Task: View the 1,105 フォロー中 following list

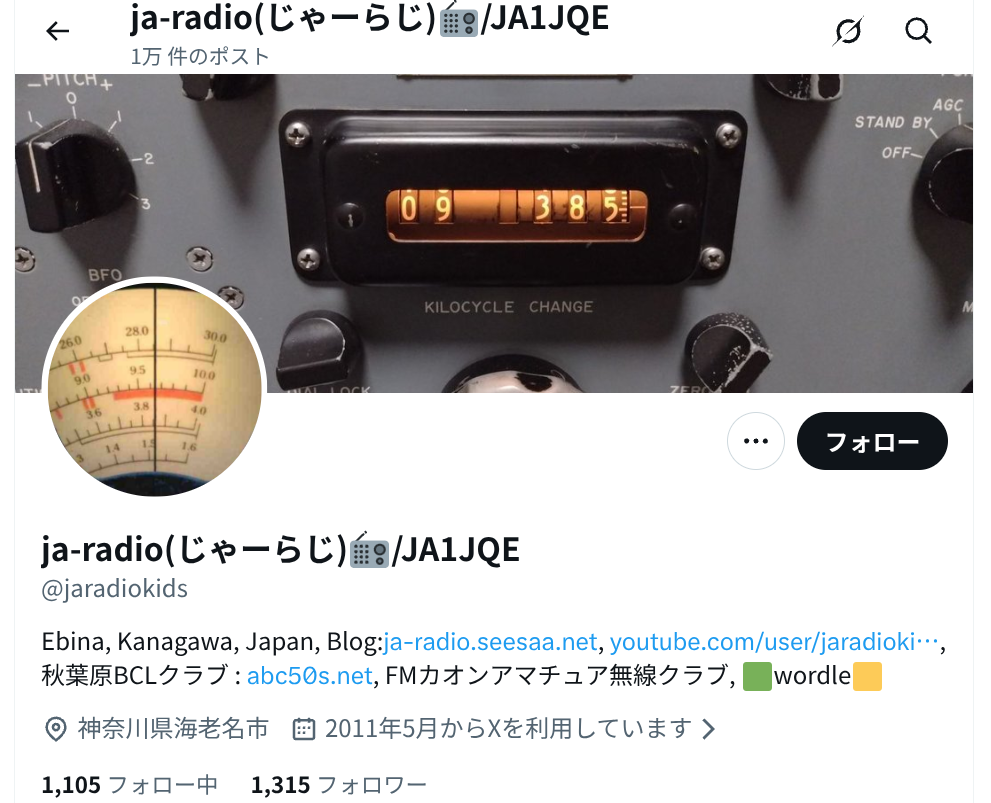Action: coord(130,785)
